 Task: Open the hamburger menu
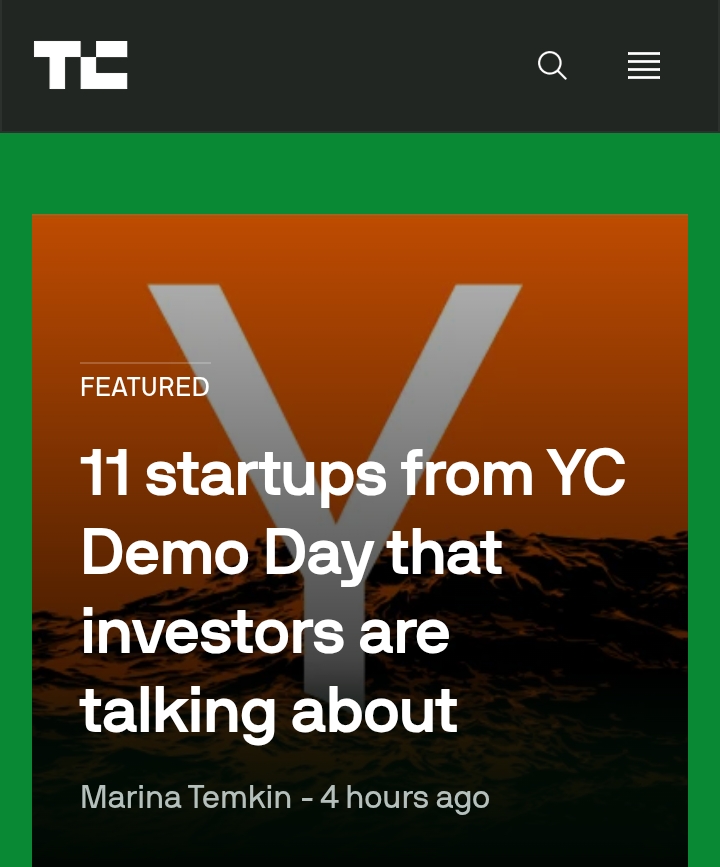644,66
